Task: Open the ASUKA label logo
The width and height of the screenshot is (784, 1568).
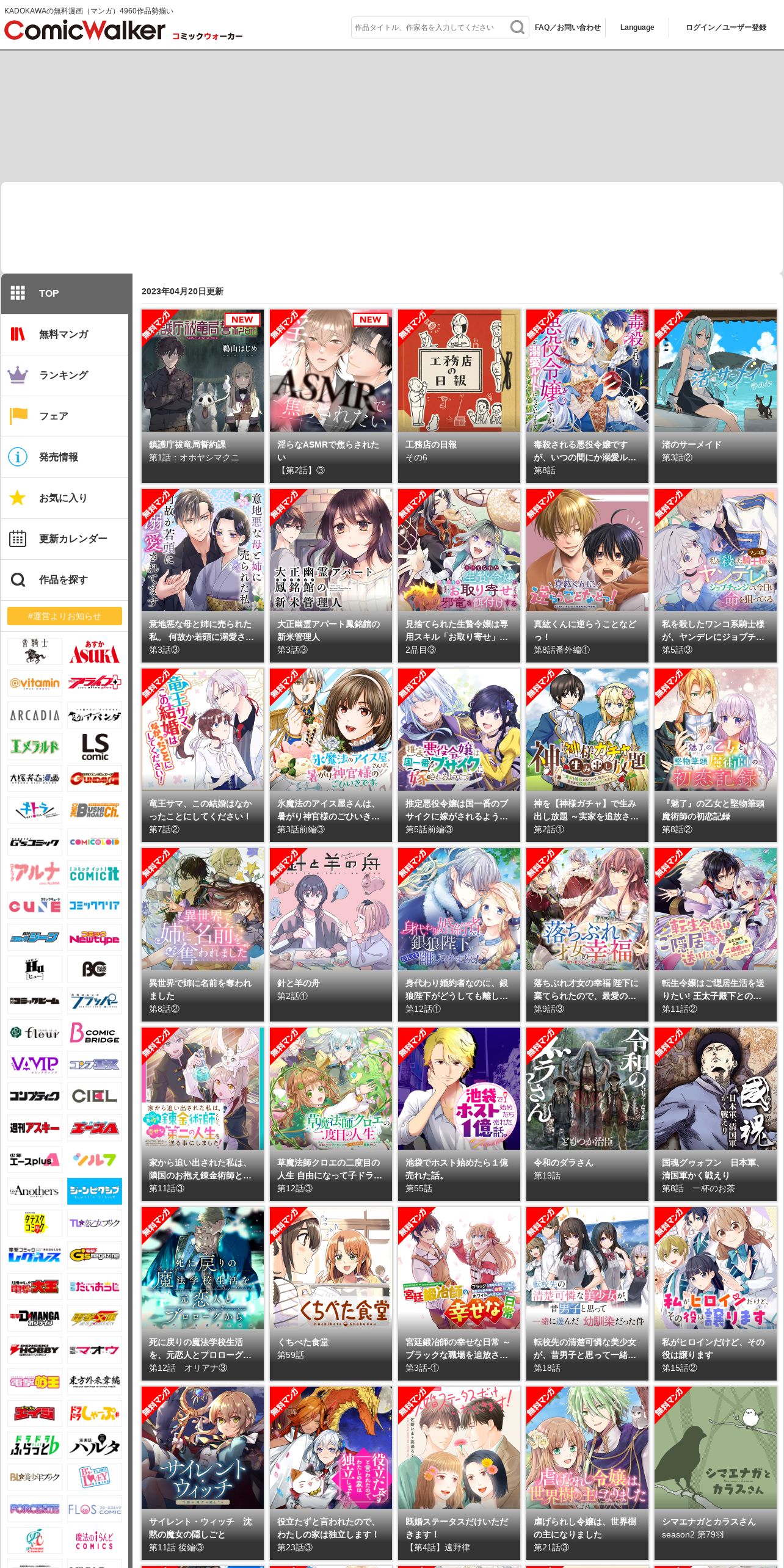Action: (95, 652)
